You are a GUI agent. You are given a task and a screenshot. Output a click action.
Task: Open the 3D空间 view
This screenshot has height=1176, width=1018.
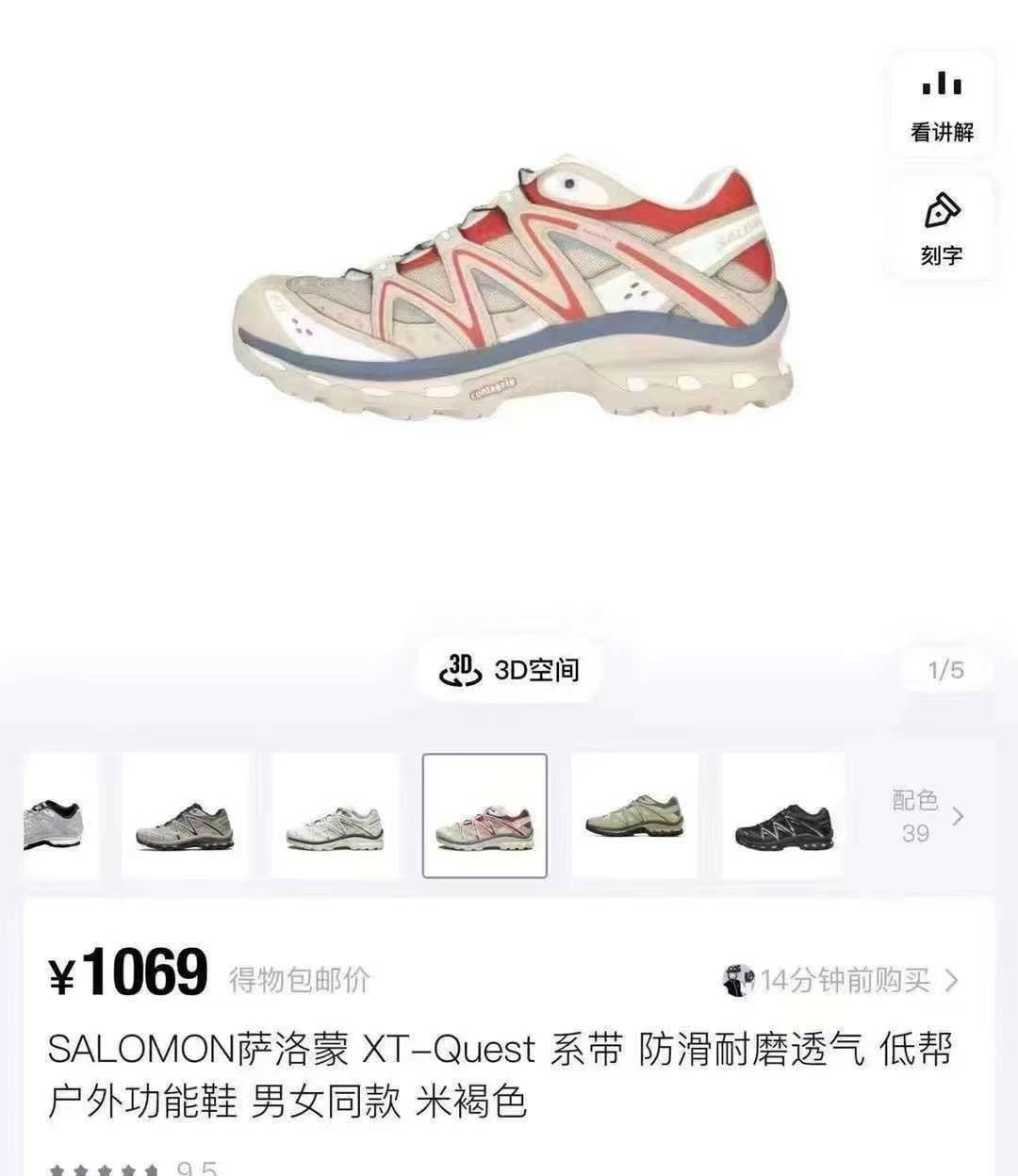509,670
